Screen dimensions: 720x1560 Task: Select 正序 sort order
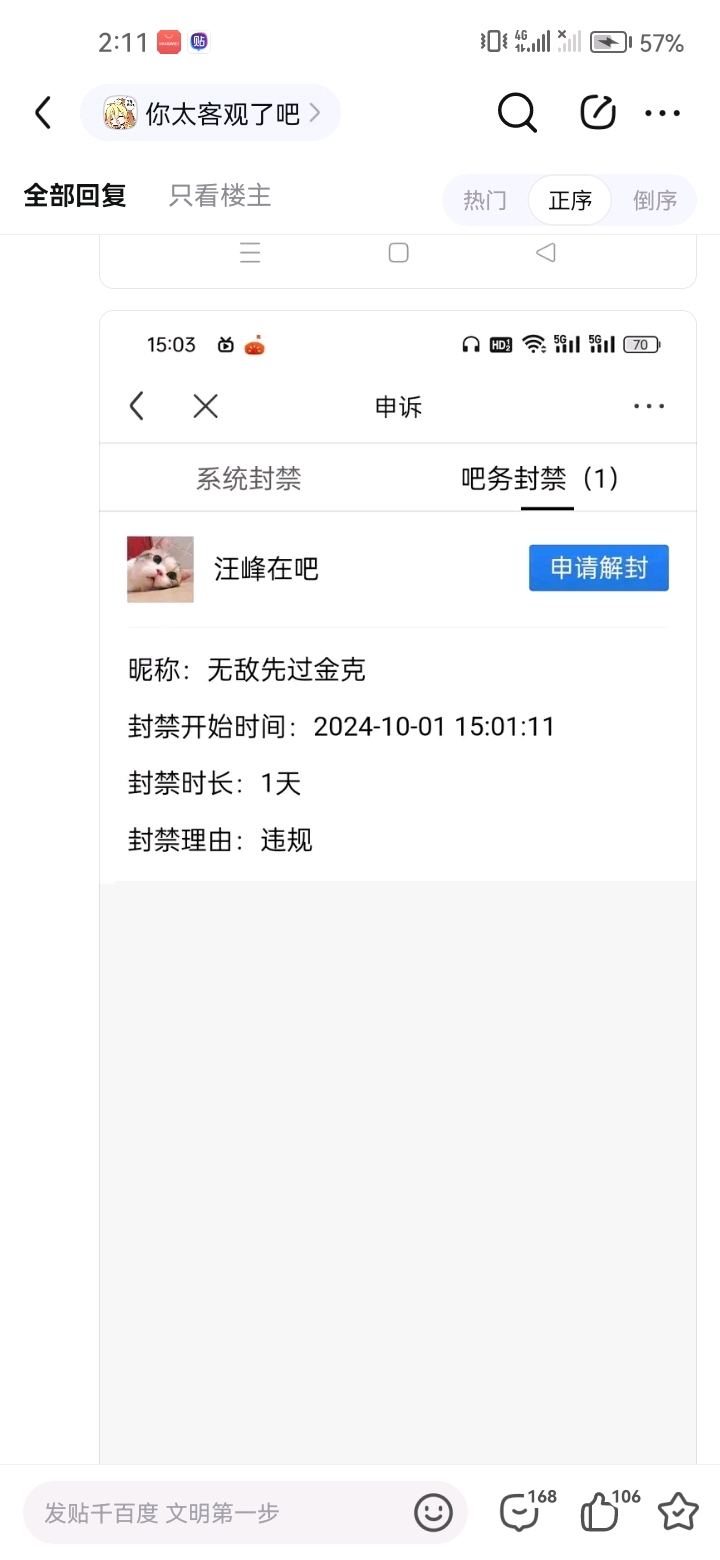570,200
